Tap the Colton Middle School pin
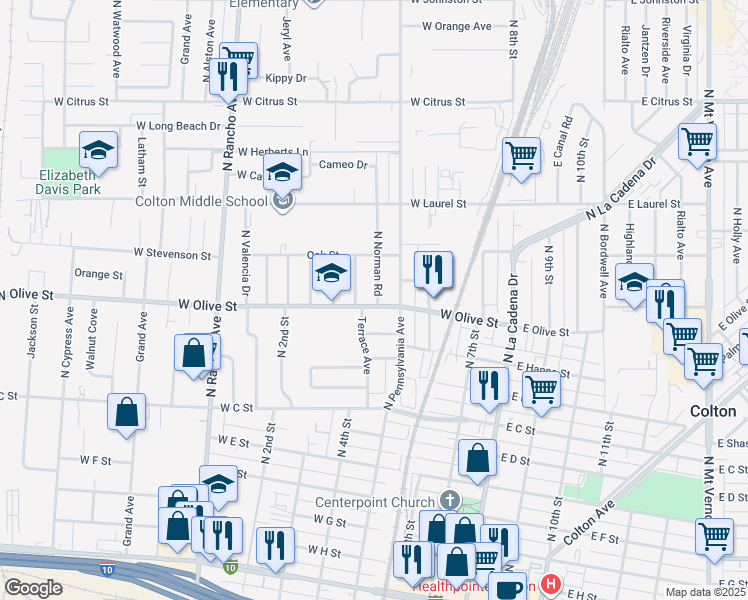748x600 pixels. 283,202
